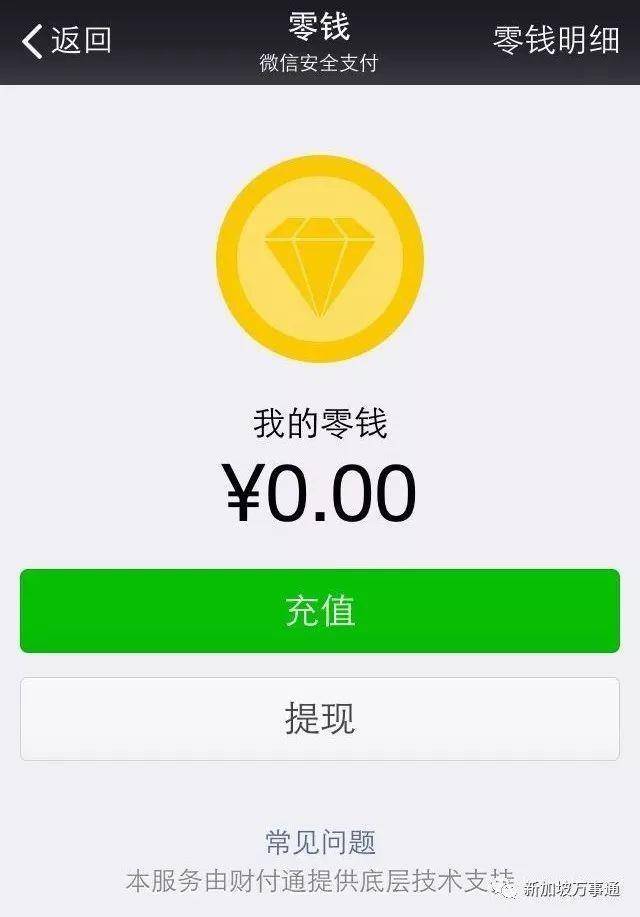The width and height of the screenshot is (640, 917).
Task: Tap the 提现 withdraw button
Action: tap(320, 719)
